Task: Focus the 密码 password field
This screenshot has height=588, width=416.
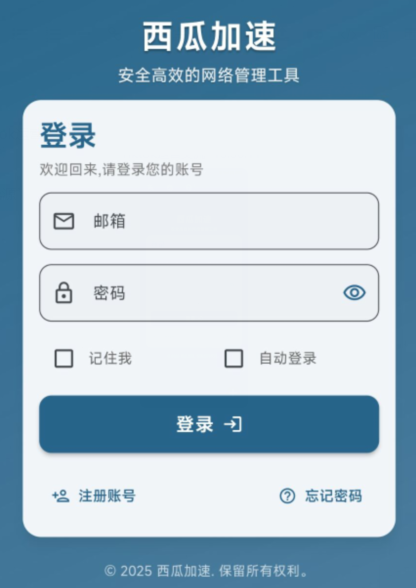Action: coord(209,293)
